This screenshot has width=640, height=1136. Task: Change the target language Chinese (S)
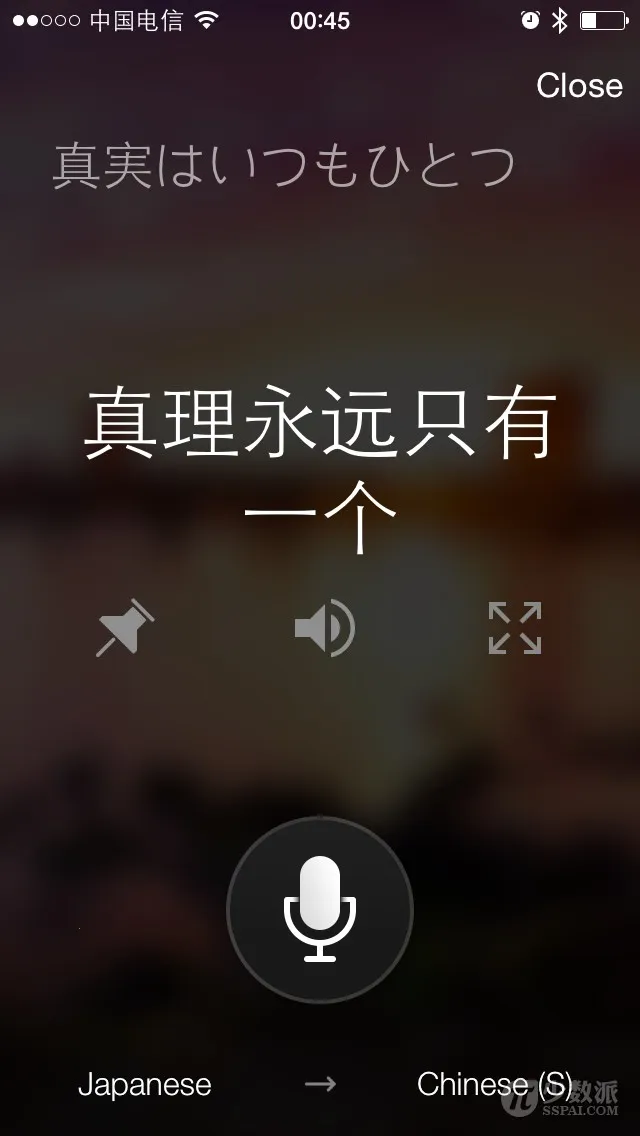tap(495, 1084)
